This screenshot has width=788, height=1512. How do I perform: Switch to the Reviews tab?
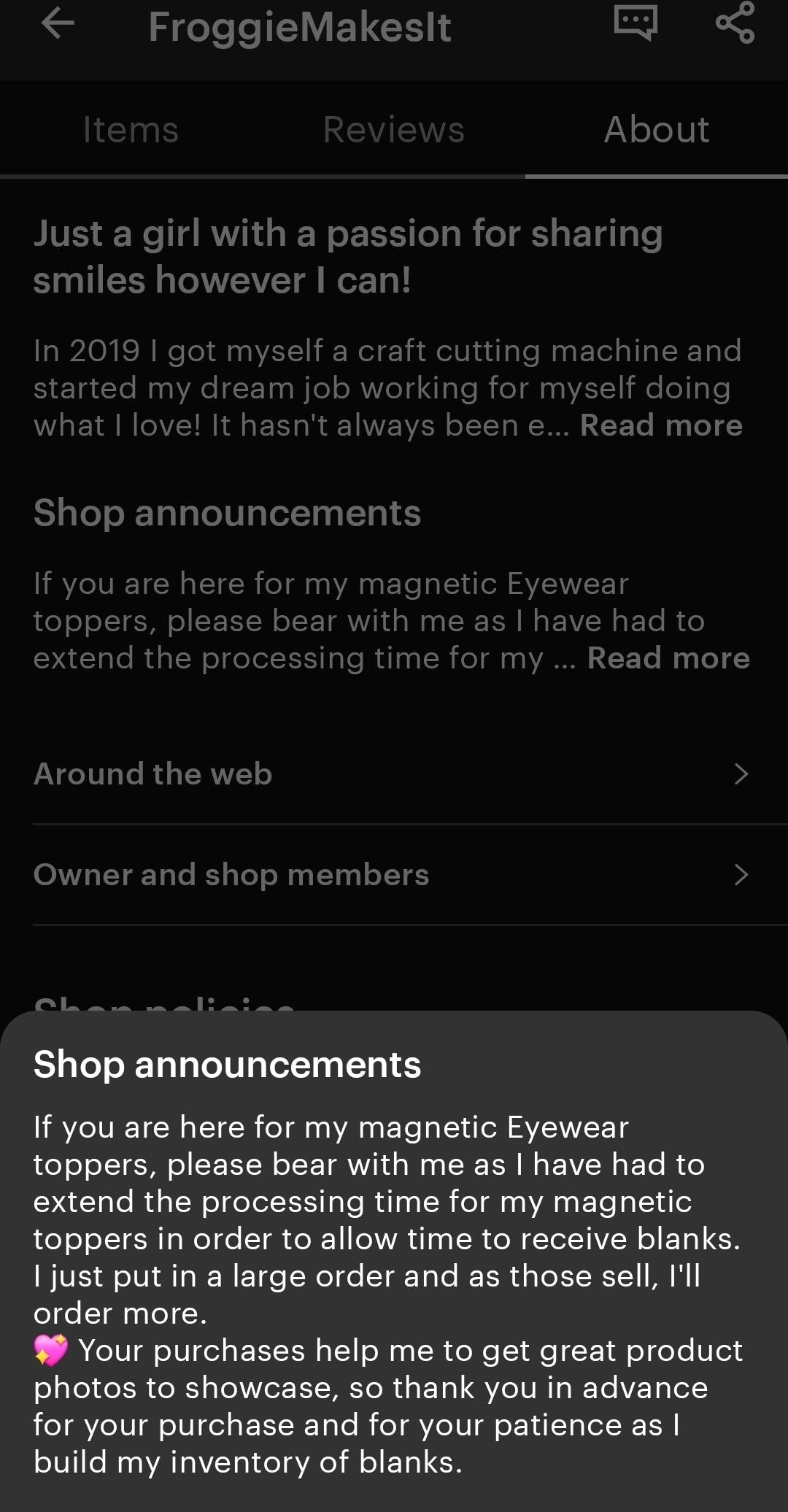tap(393, 130)
